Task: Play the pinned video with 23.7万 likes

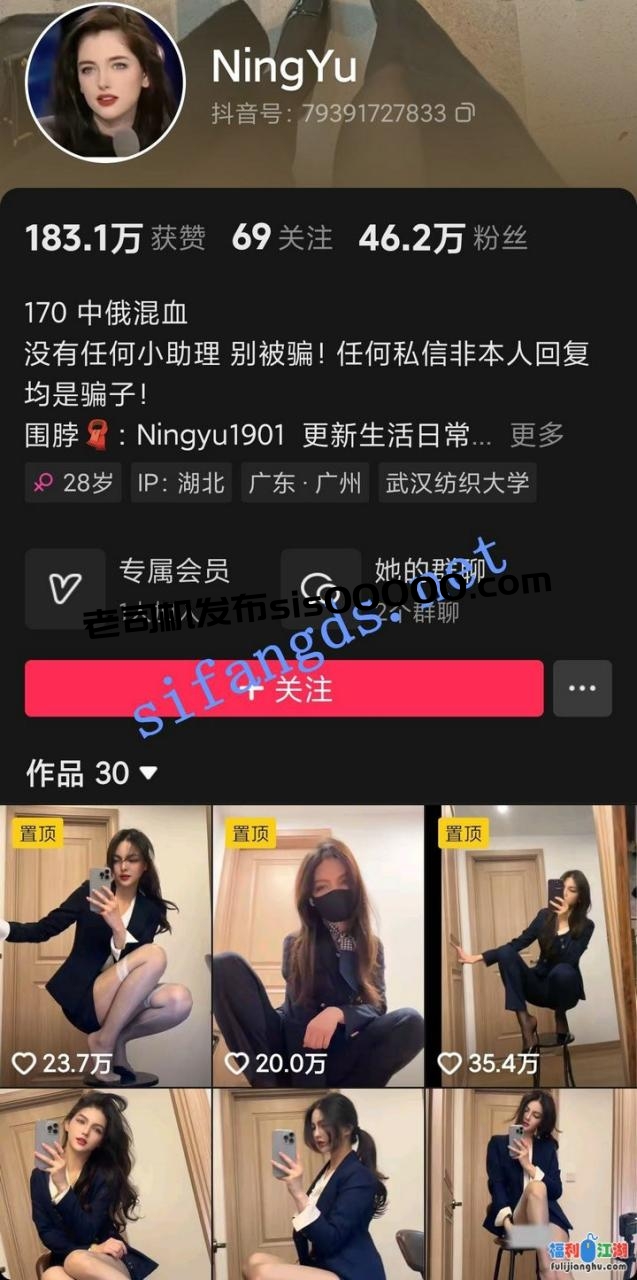Action: [105, 945]
